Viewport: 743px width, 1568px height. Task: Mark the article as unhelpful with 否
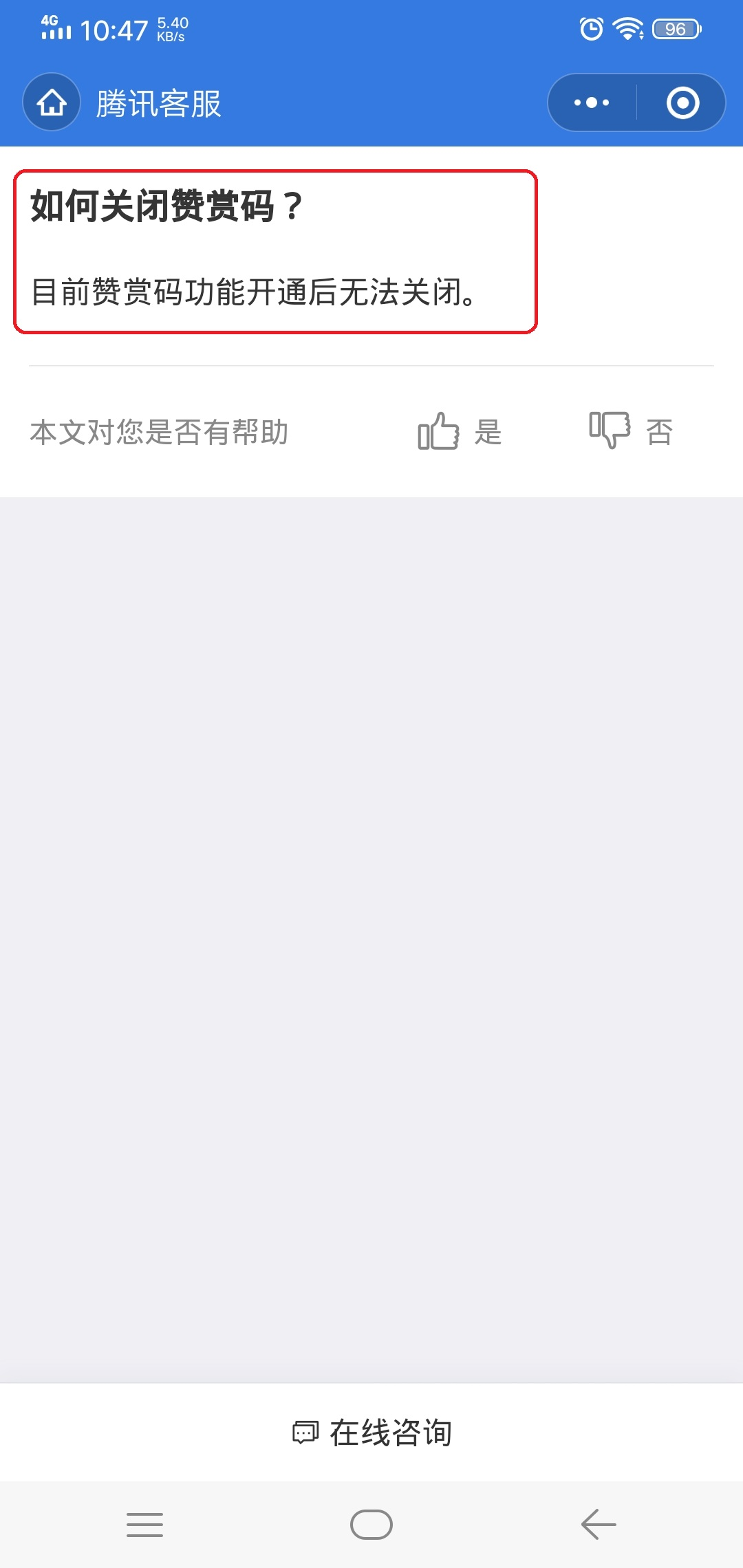[x=630, y=431]
